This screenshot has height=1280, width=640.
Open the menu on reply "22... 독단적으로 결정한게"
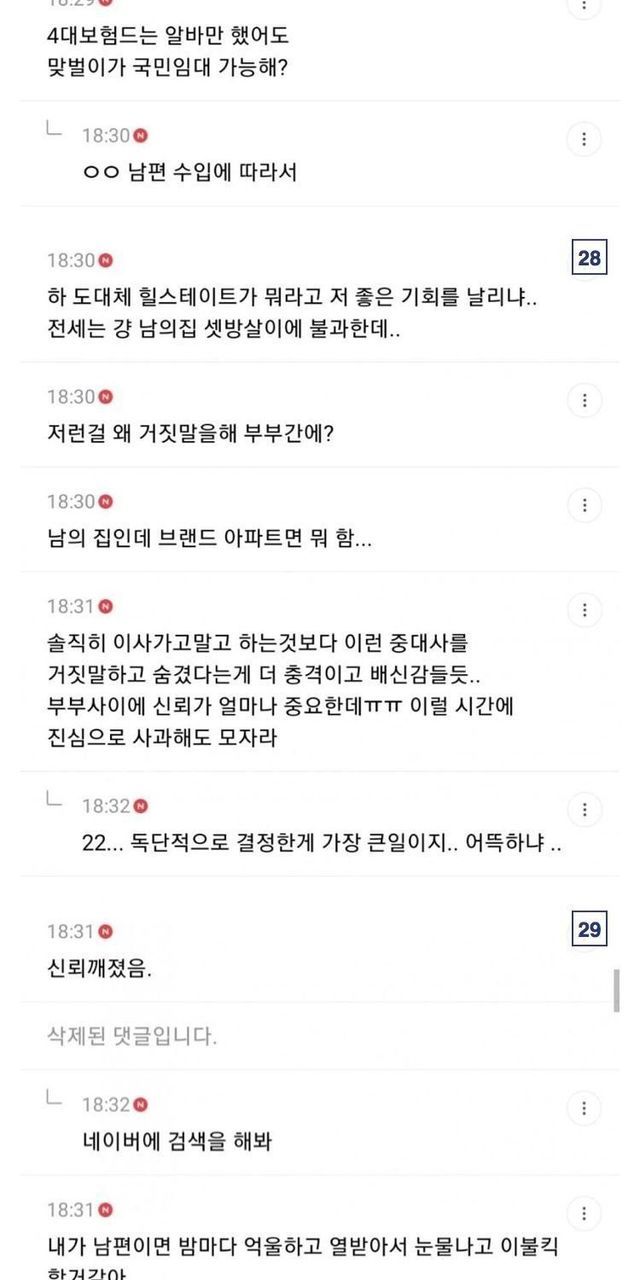point(584,809)
